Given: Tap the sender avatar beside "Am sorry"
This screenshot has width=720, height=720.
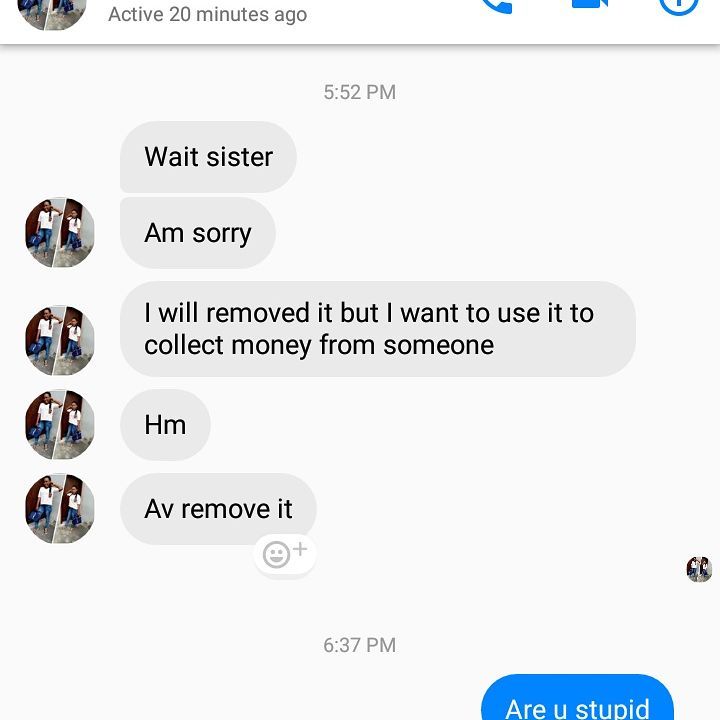Looking at the screenshot, I should tap(60, 233).
